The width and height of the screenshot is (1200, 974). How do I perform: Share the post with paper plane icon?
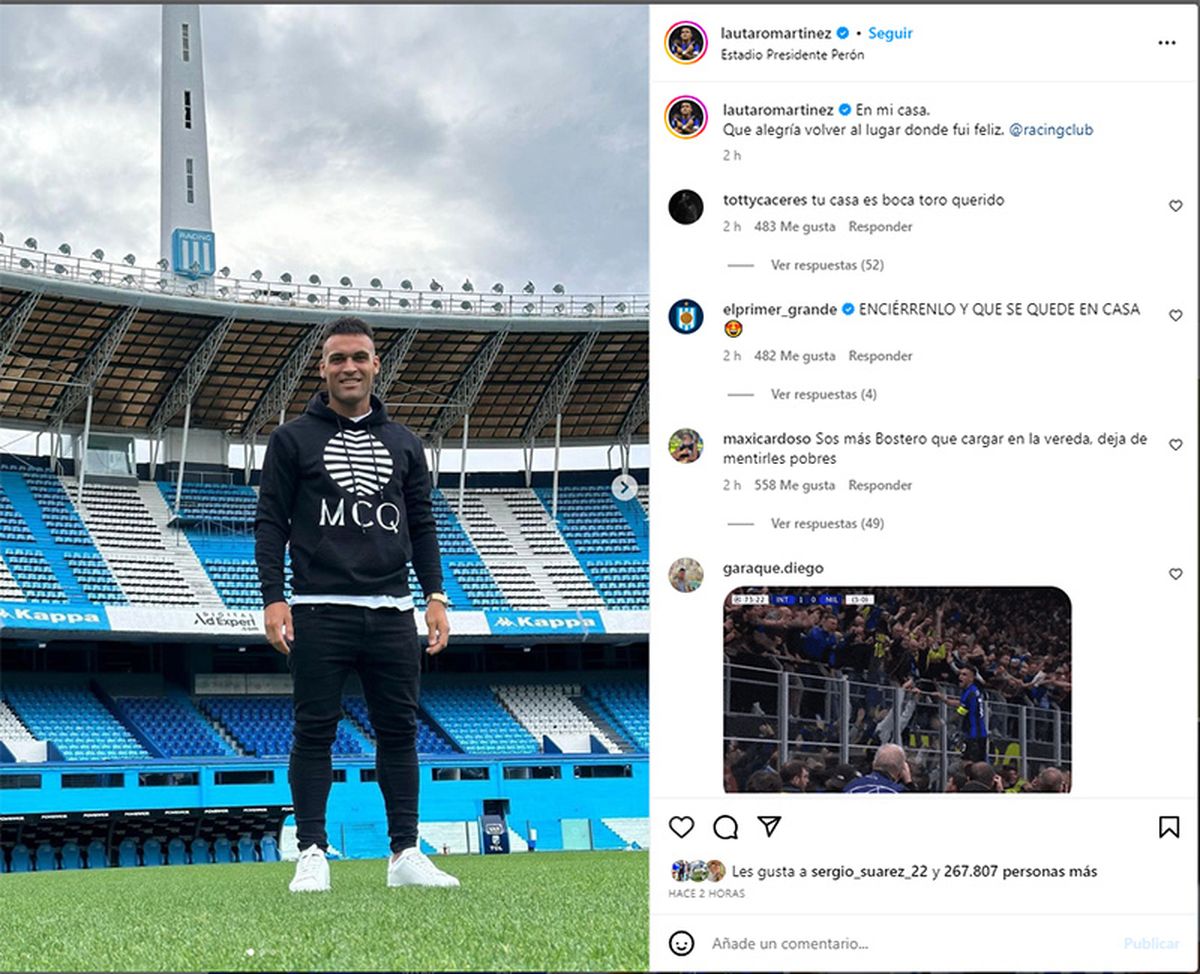(768, 827)
